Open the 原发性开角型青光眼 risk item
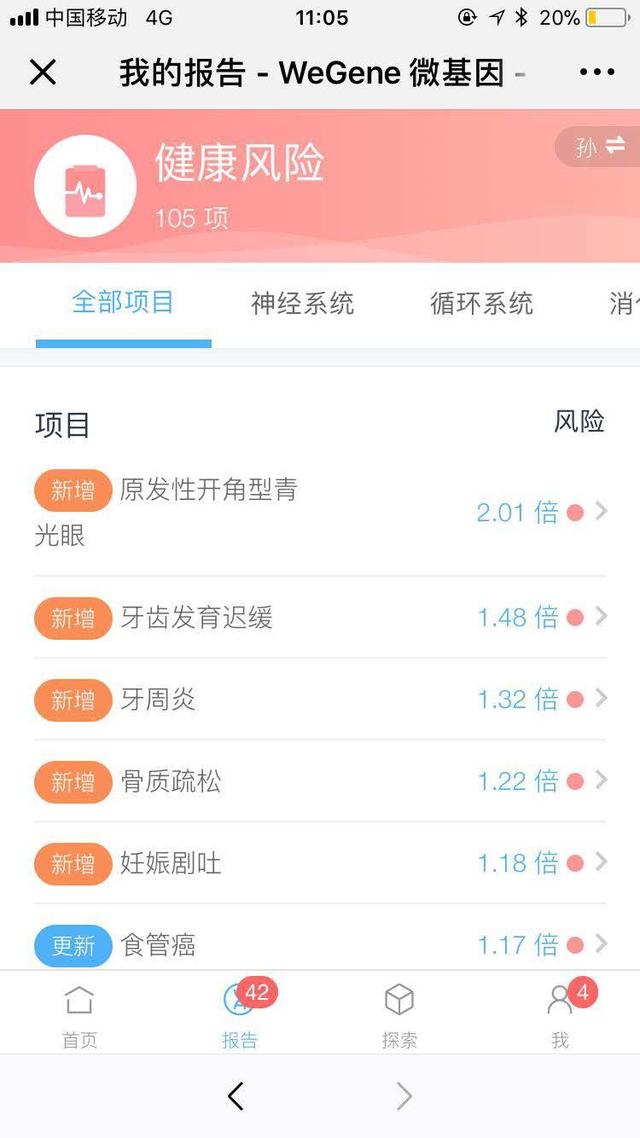Screen dimensions: 640x1138 click(x=320, y=513)
